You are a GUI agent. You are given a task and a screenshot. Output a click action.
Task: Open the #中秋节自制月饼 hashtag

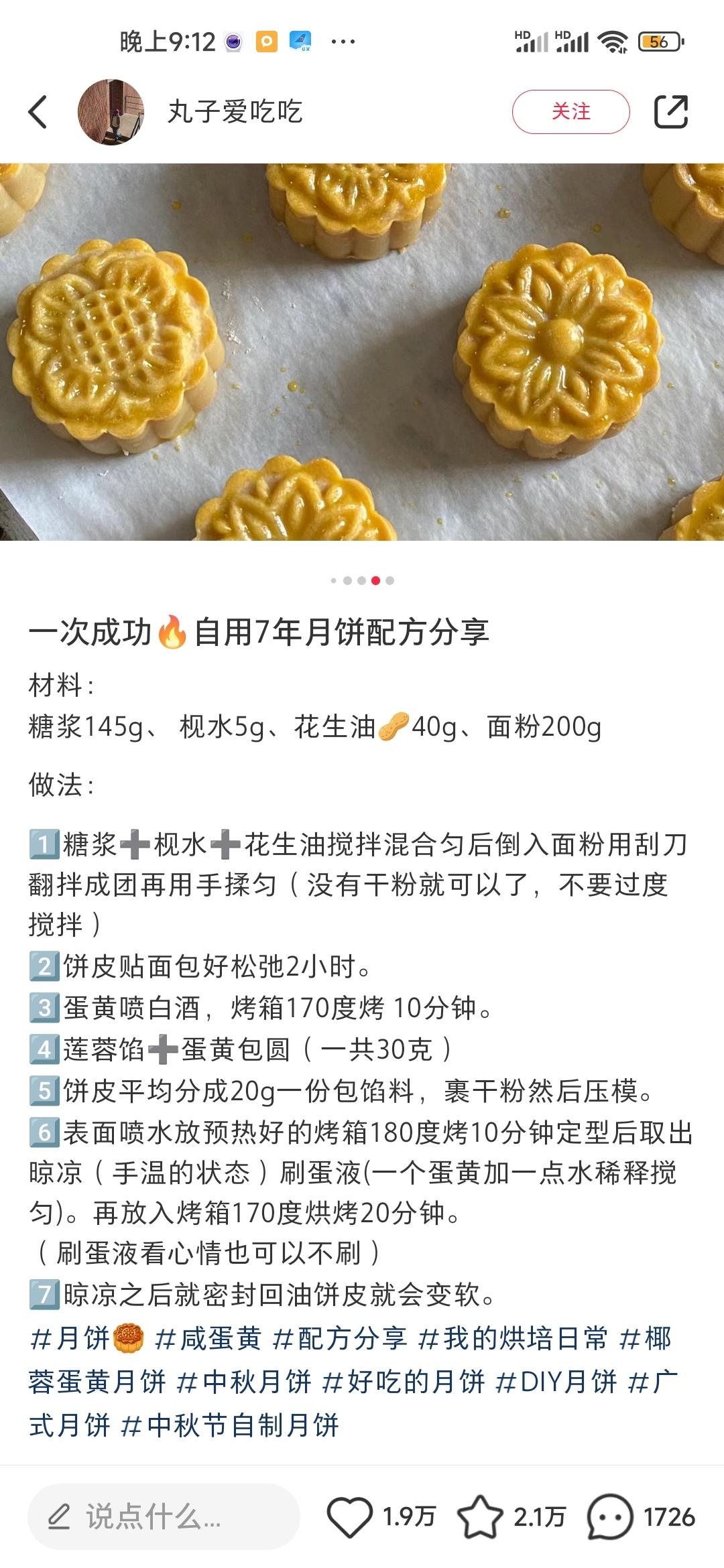click(x=230, y=1425)
